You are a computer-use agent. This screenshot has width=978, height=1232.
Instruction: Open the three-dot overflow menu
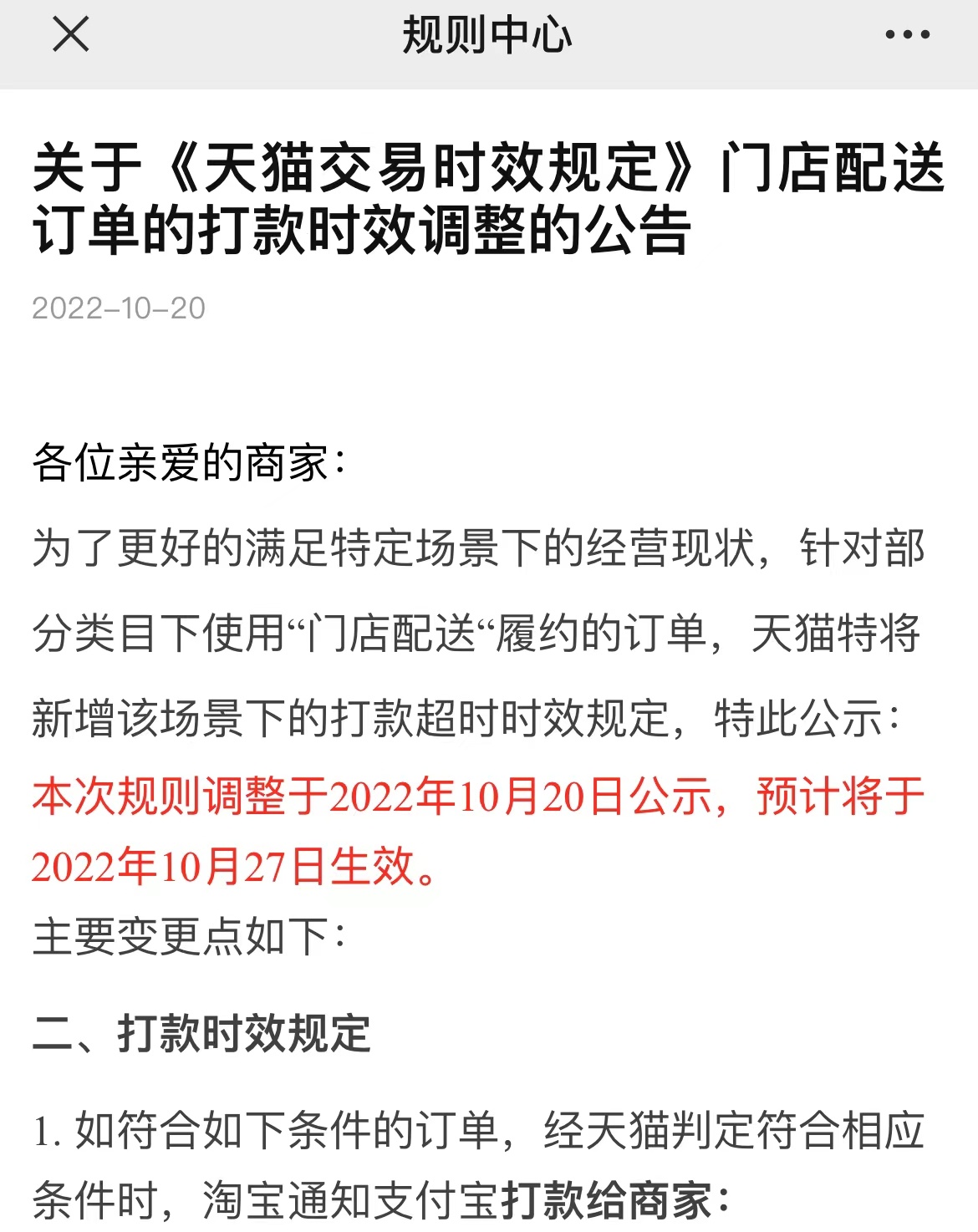907,35
